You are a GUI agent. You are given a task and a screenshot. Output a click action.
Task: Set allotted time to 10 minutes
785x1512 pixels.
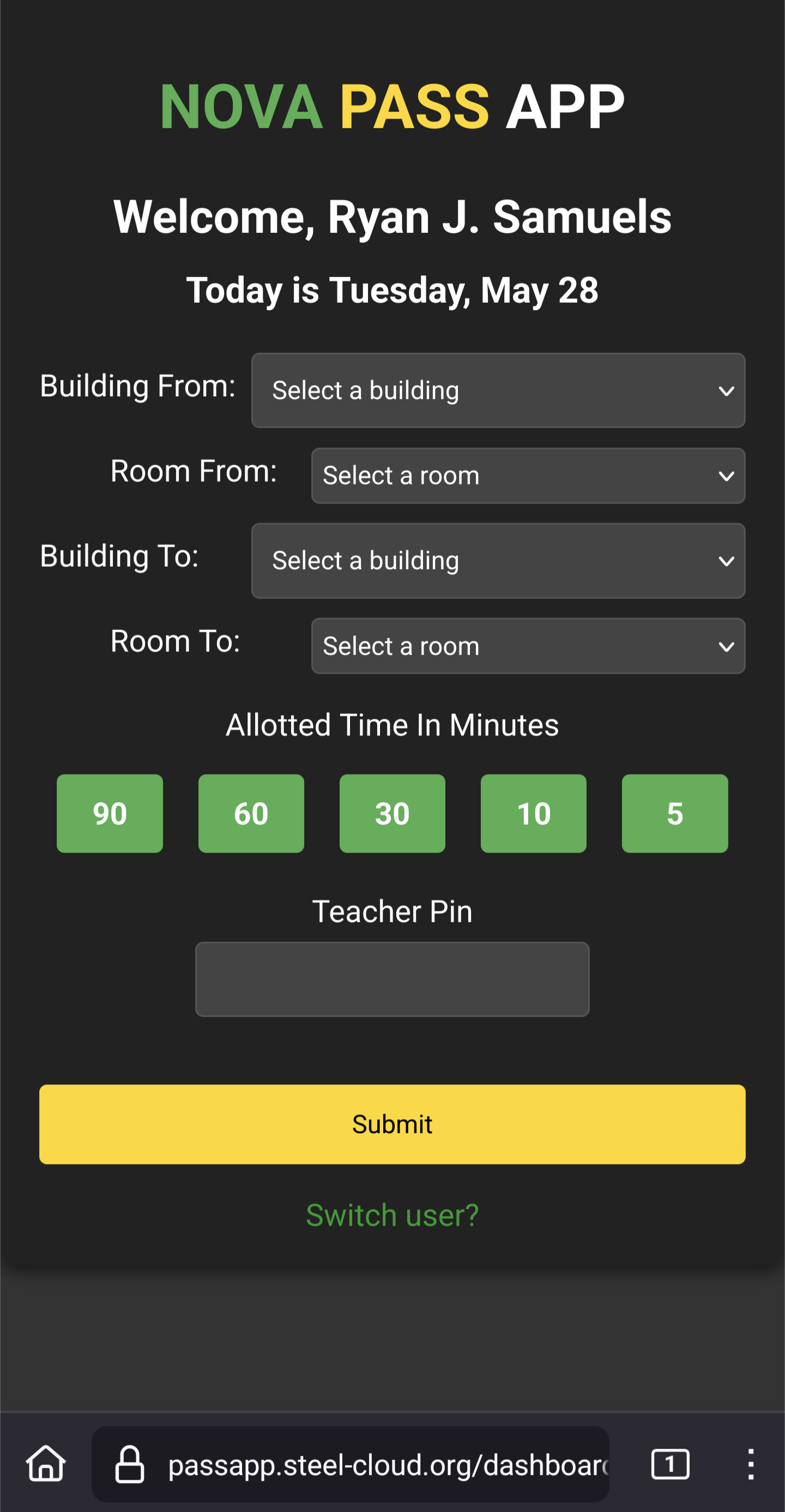533,813
